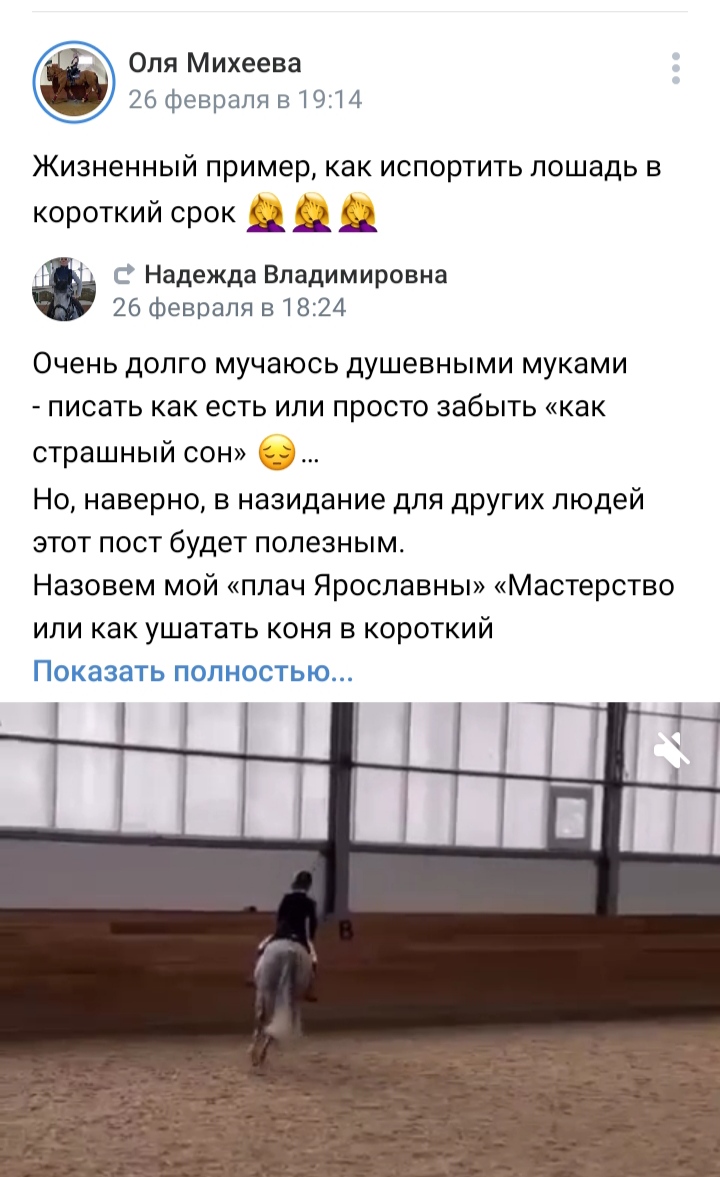Open the reposted author Надежда Владимировна
Screen dimensions: 720x1177
click(295, 274)
